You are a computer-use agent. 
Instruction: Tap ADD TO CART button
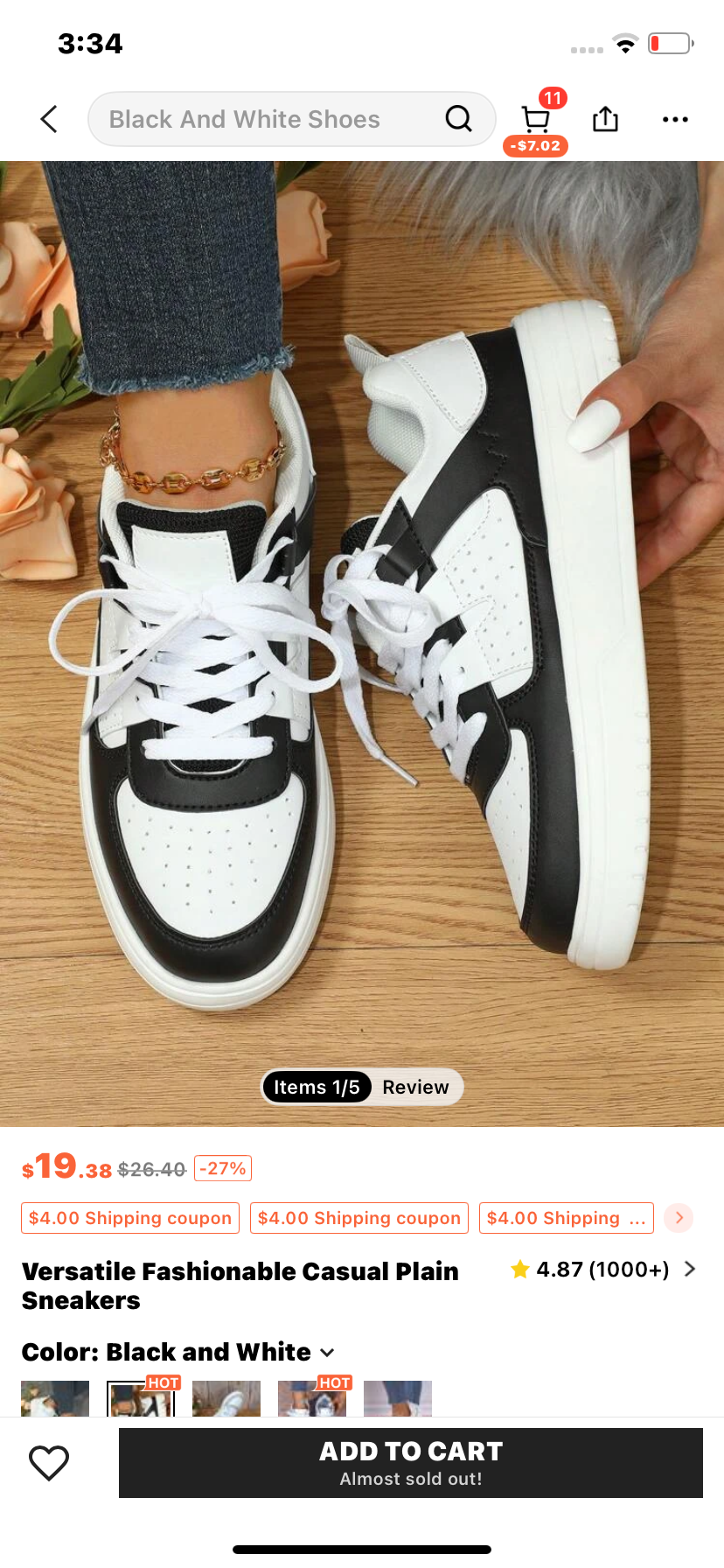point(411,1463)
